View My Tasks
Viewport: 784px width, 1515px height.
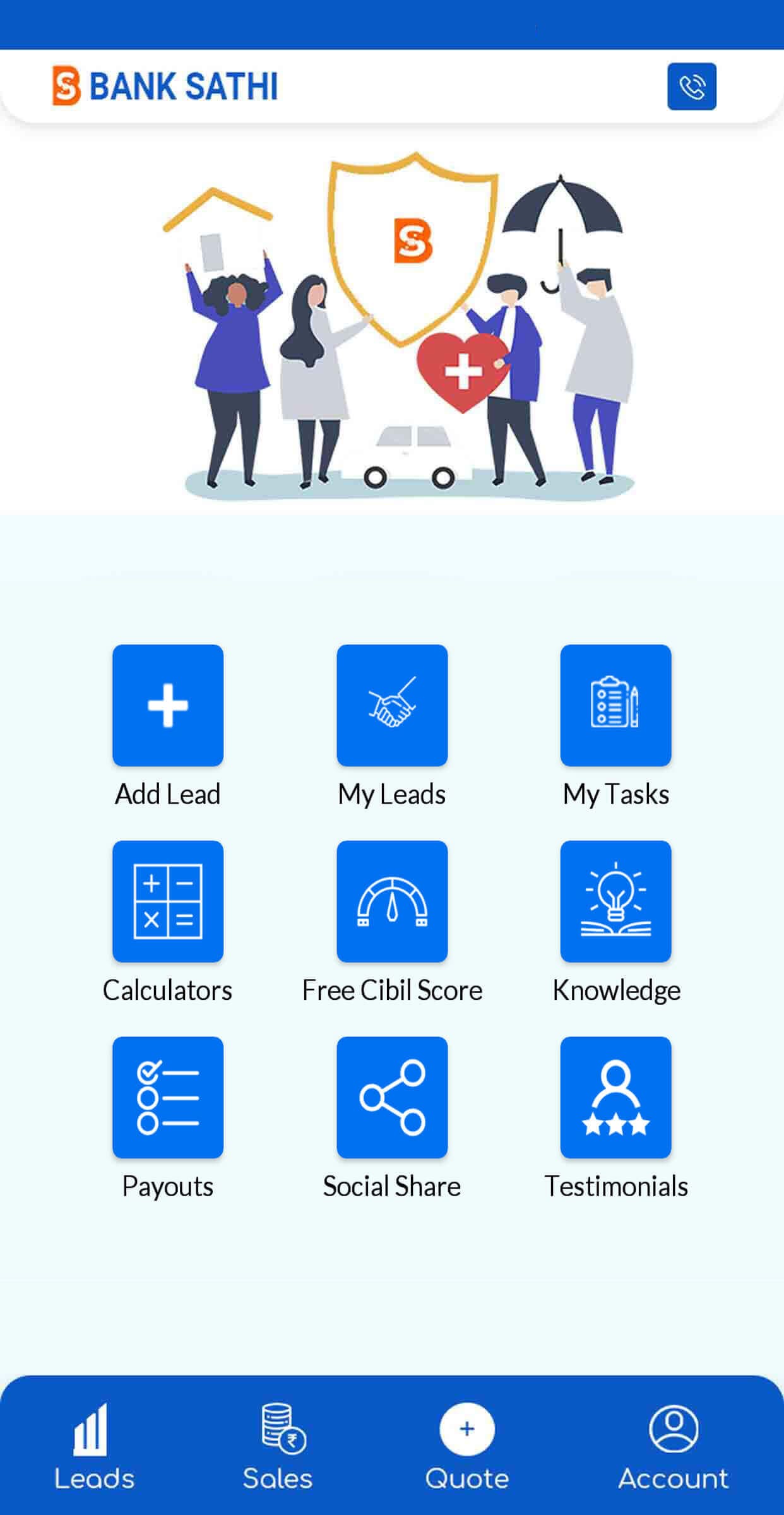tap(615, 706)
